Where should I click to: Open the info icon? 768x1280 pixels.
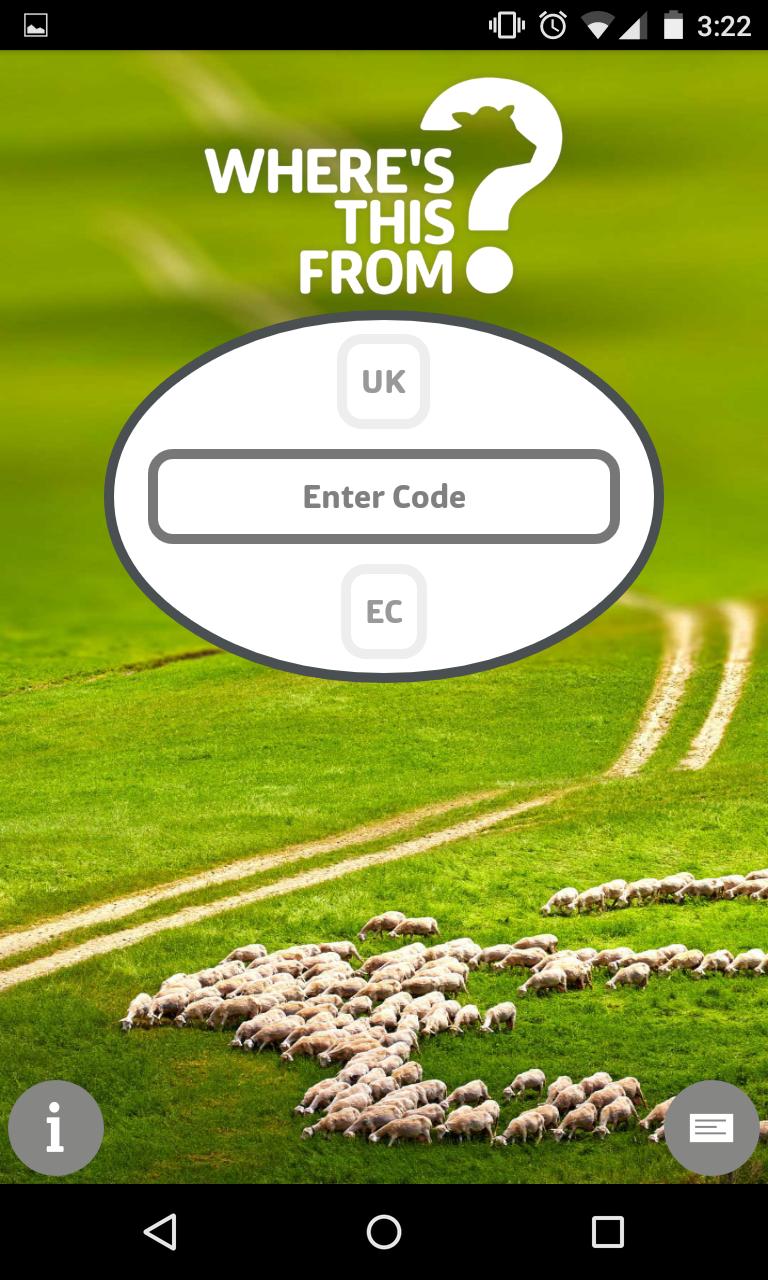pos(56,1128)
